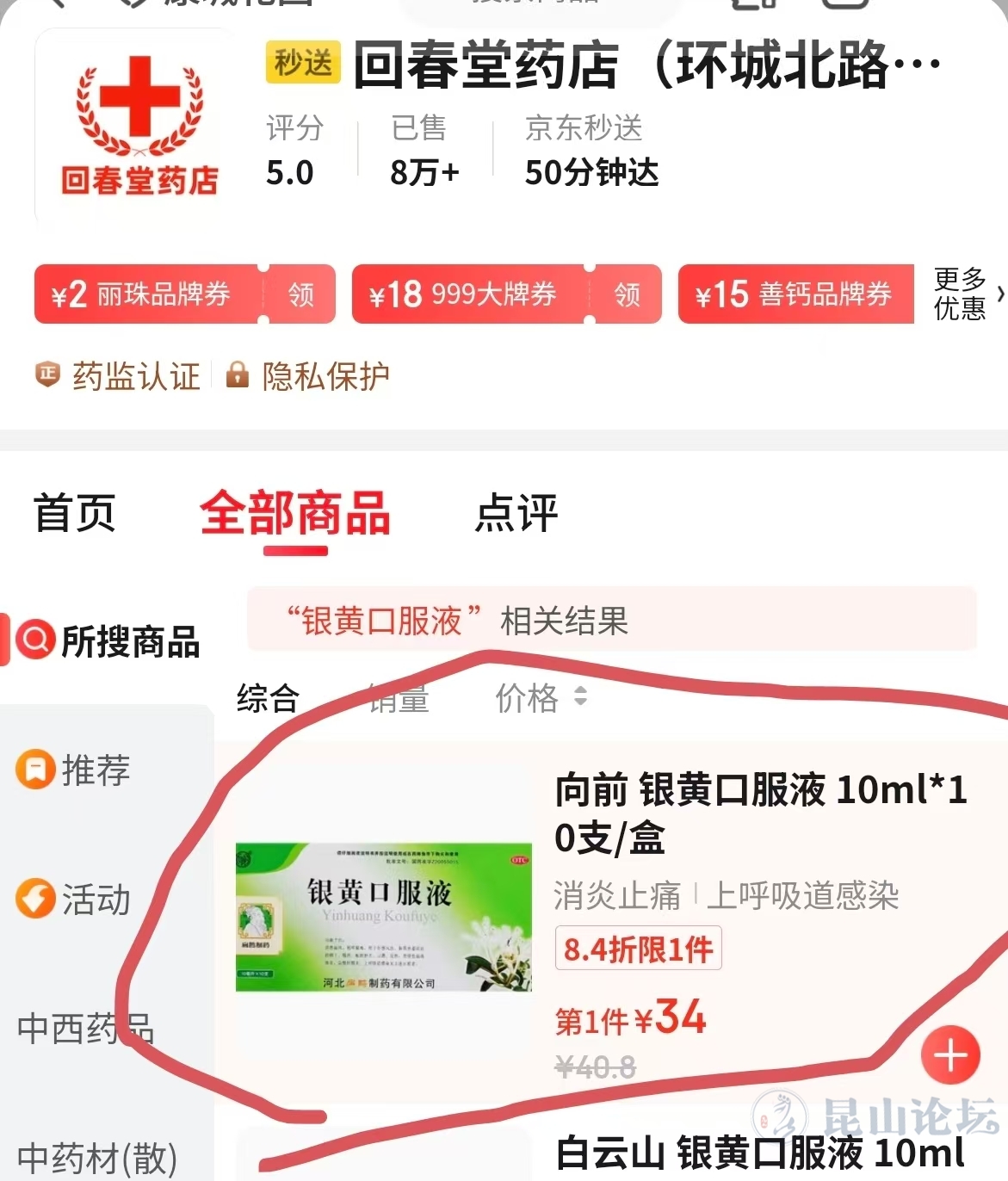1008x1181 pixels.
Task: Sort results by 价格
Action: (x=541, y=698)
